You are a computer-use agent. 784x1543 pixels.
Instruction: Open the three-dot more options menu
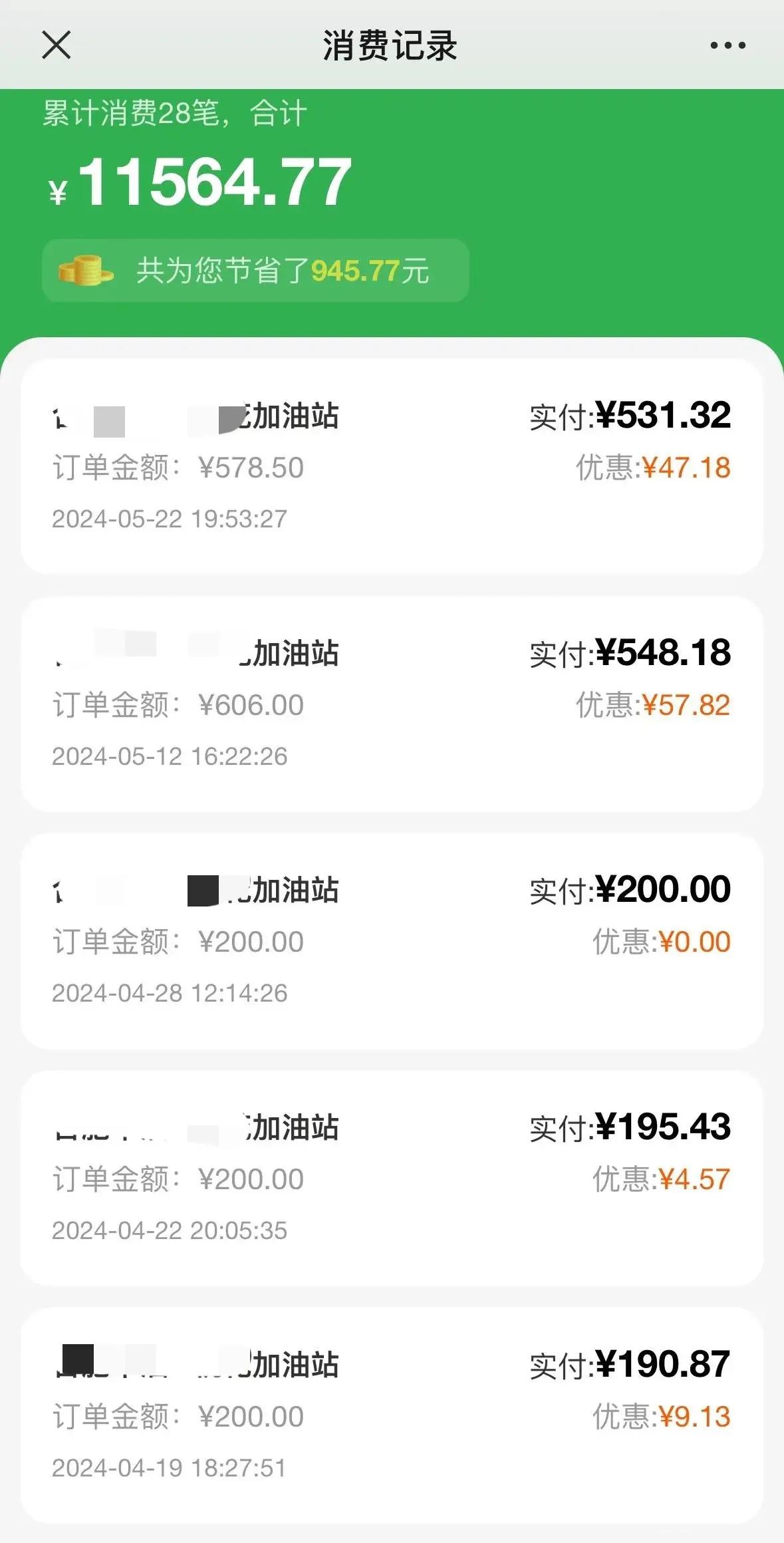(727, 45)
